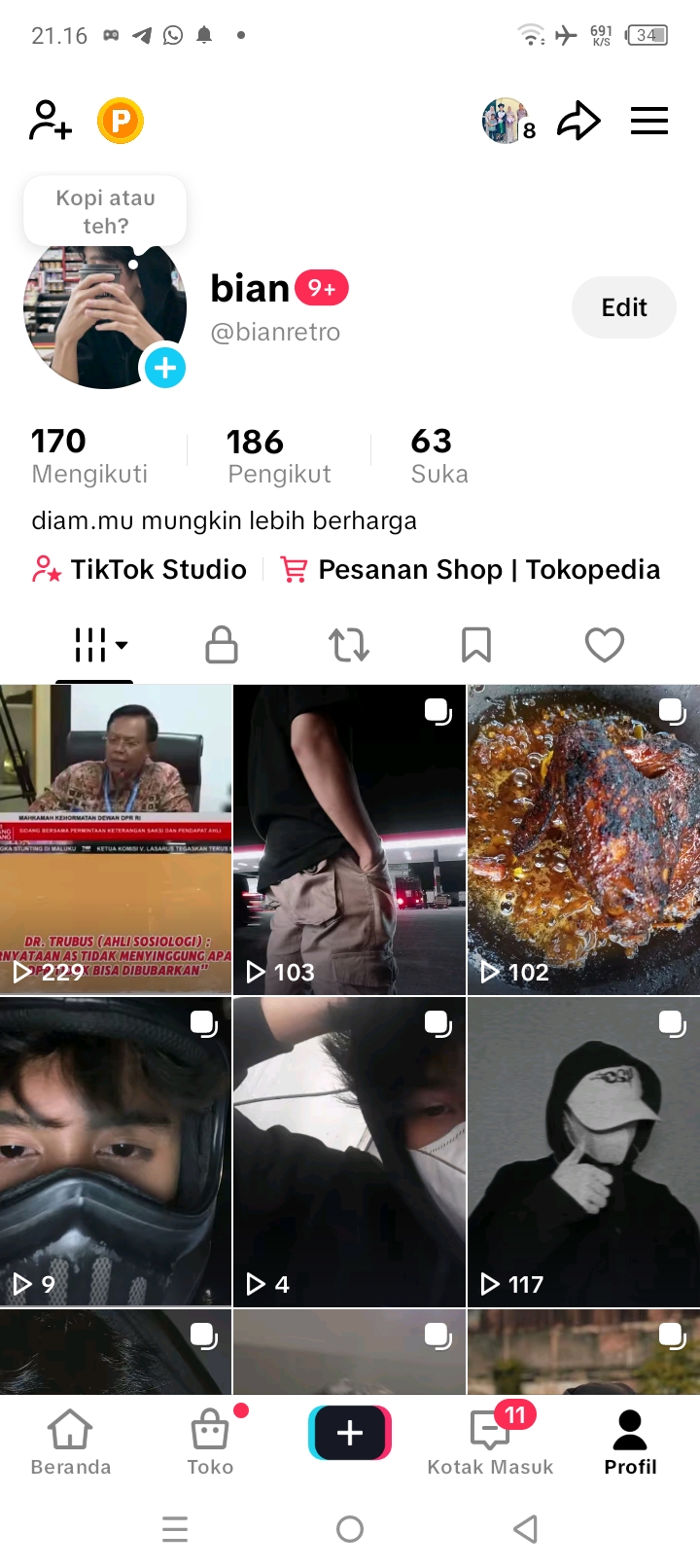Add a new profile photo

coord(165,368)
